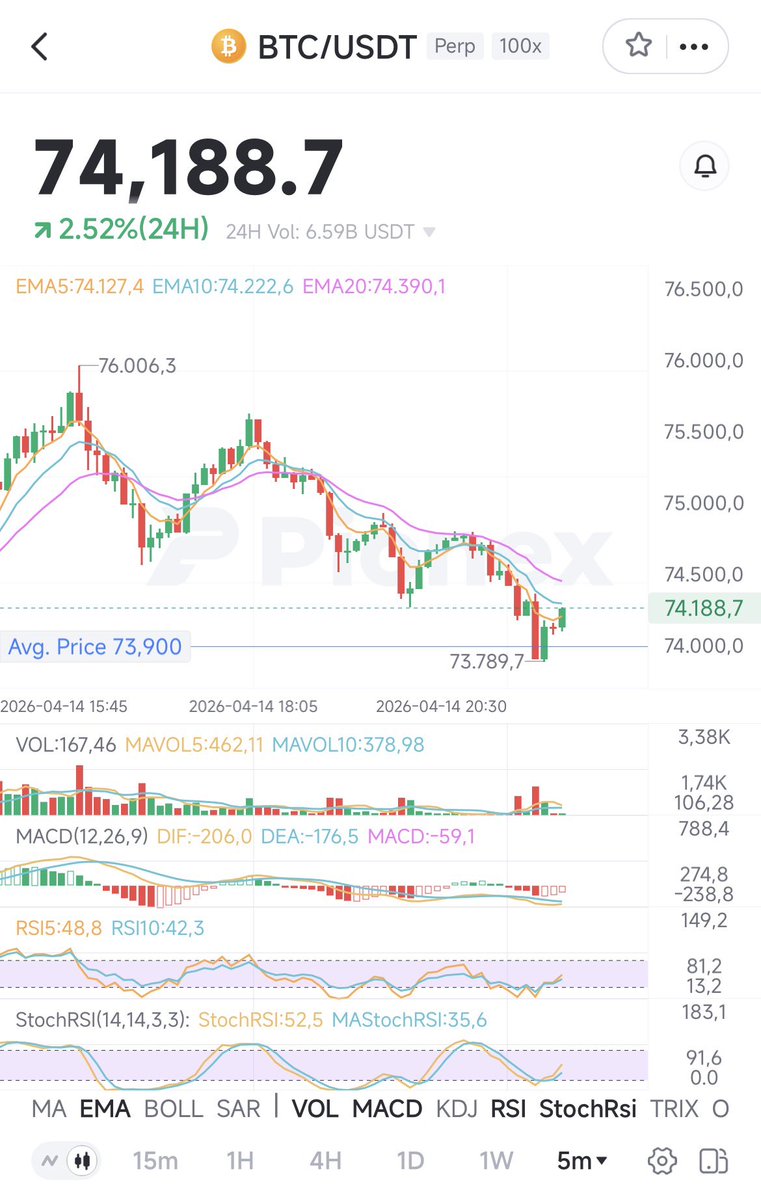Enable the KDJ sub-indicator
Image resolution: width=761 pixels, height=1199 pixels.
(x=456, y=1108)
